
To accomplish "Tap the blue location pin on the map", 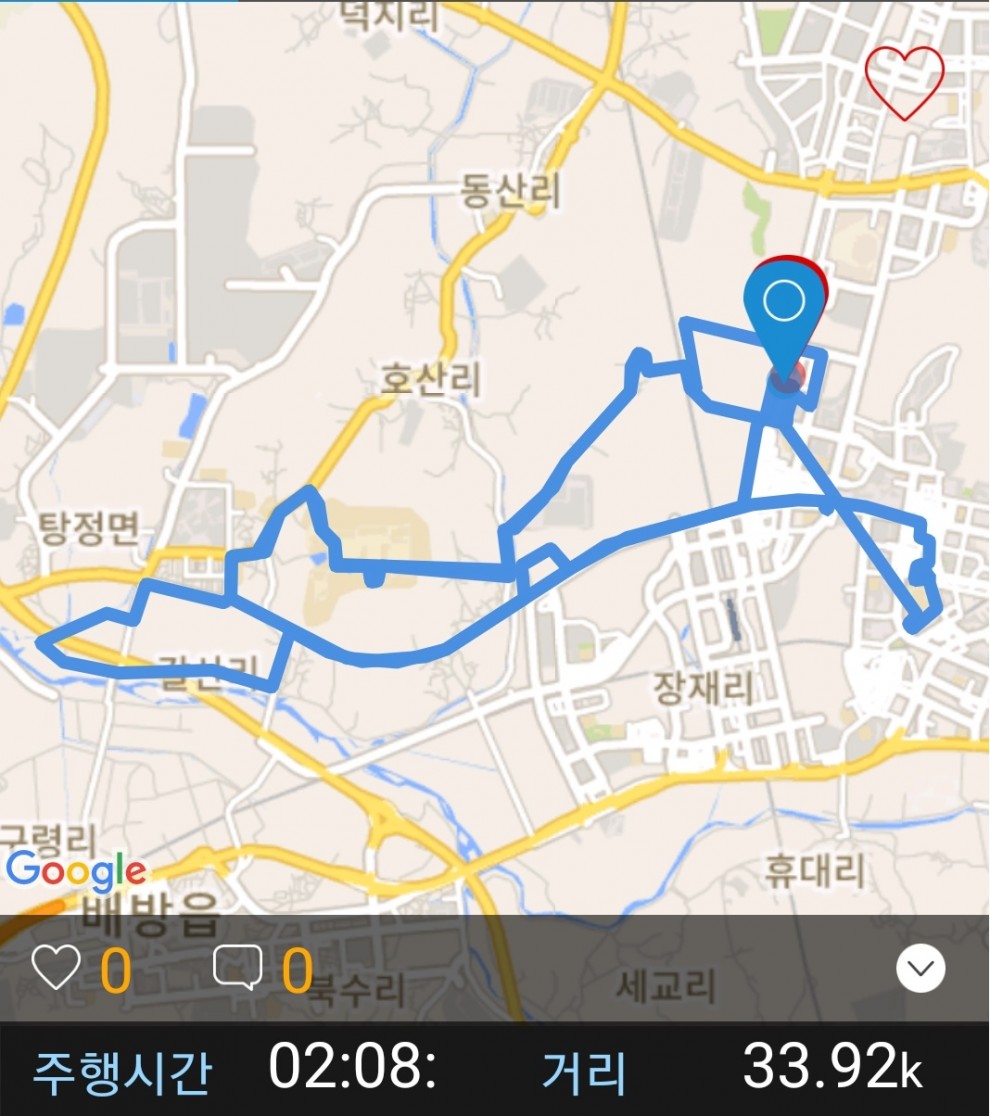I will [785, 310].
